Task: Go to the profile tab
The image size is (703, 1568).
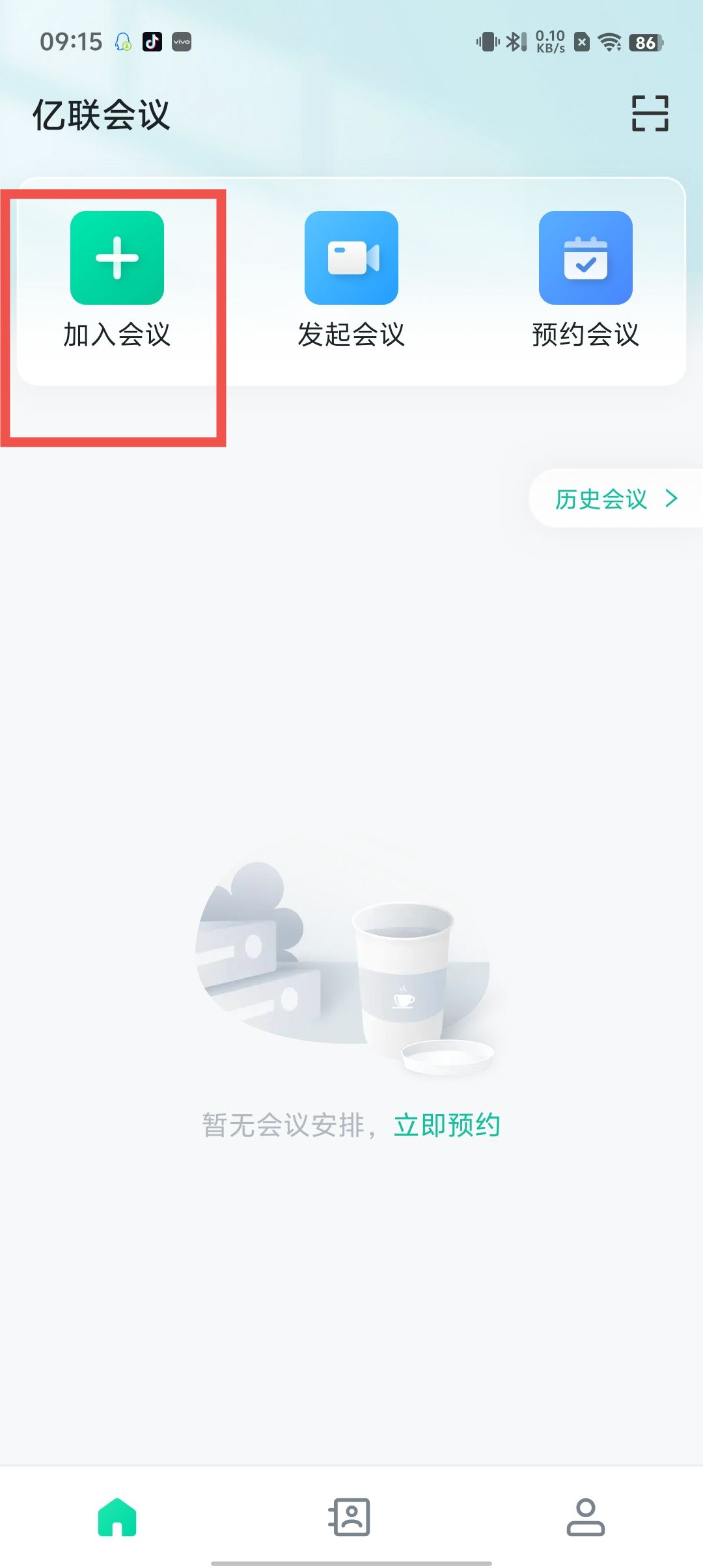Action: point(585,1517)
